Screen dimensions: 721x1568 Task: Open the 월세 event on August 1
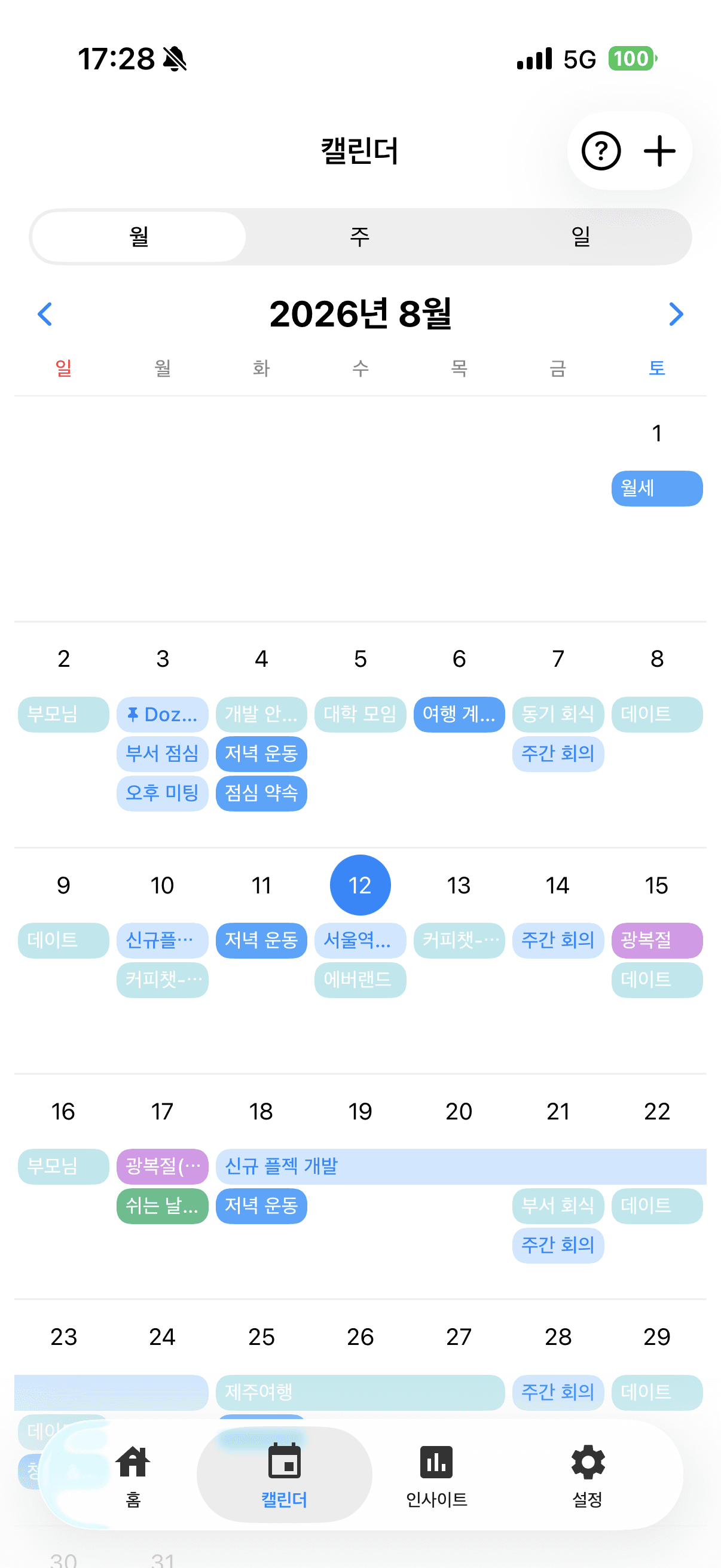point(656,489)
